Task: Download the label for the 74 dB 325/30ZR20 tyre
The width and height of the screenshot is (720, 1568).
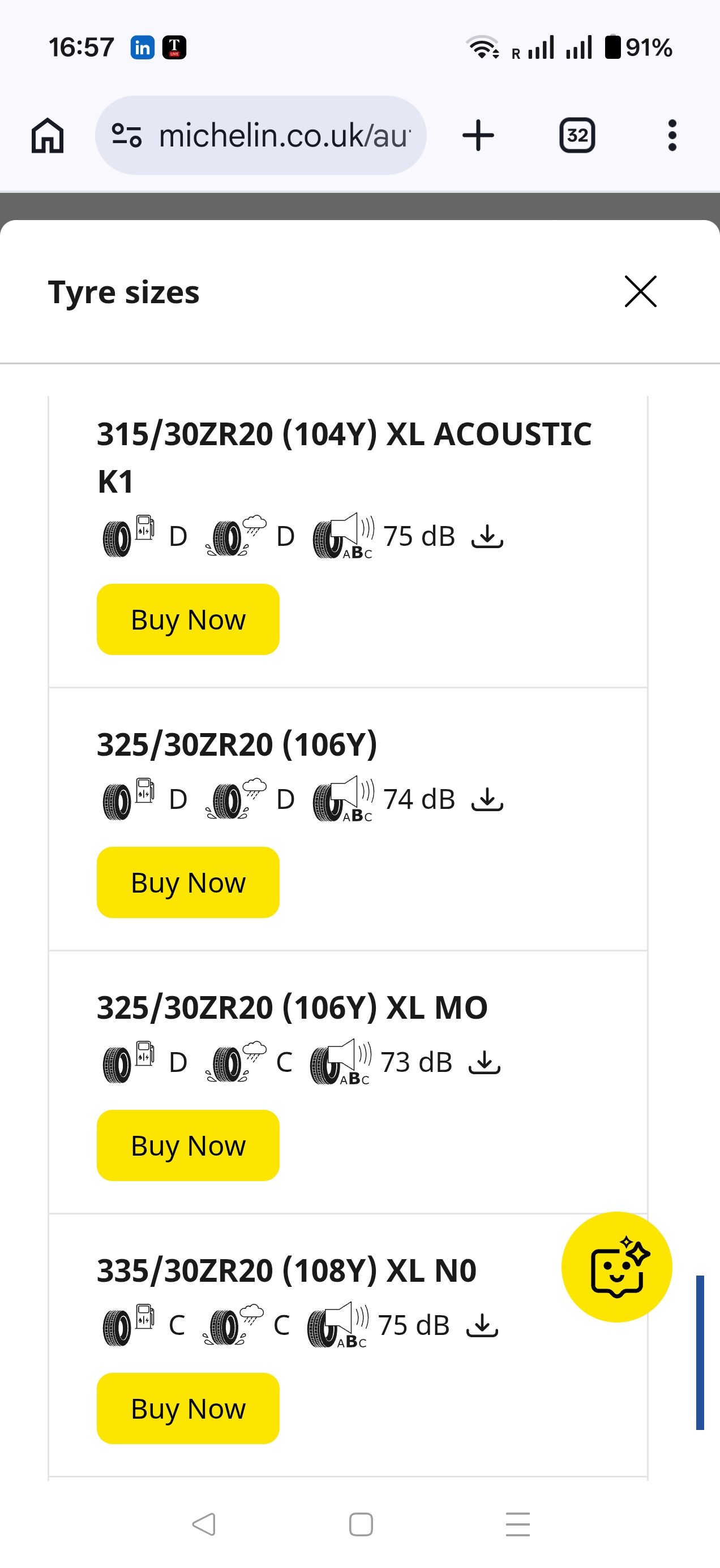Action: point(487,799)
